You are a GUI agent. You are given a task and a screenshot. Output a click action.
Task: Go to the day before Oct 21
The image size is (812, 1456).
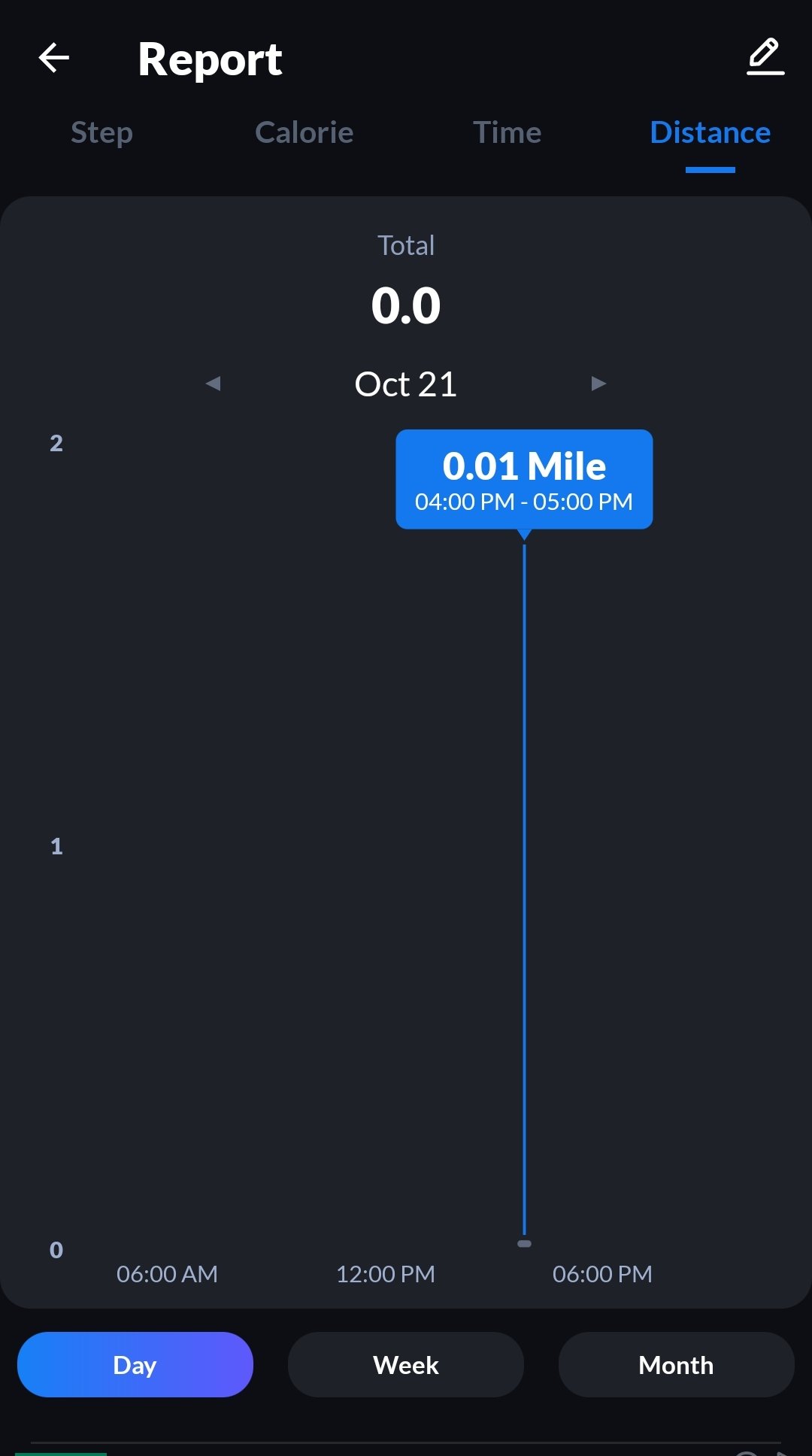tap(214, 384)
